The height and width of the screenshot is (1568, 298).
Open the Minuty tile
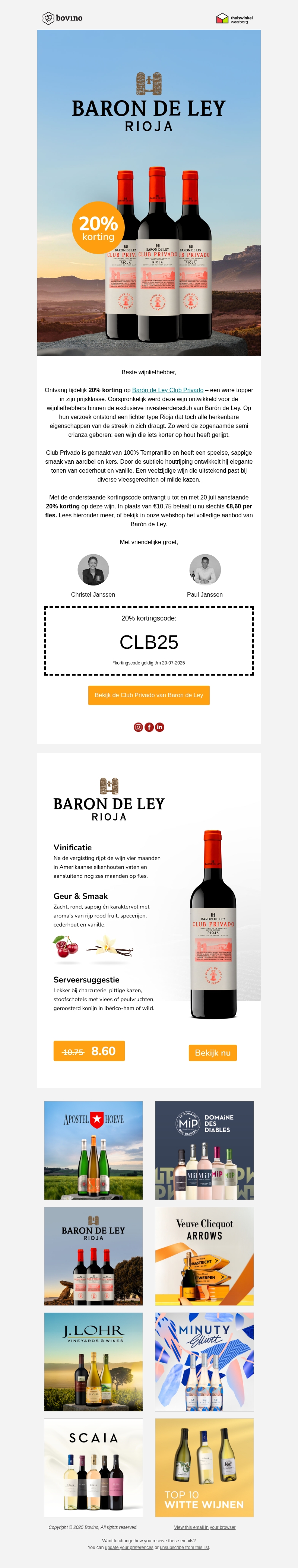click(205, 1362)
